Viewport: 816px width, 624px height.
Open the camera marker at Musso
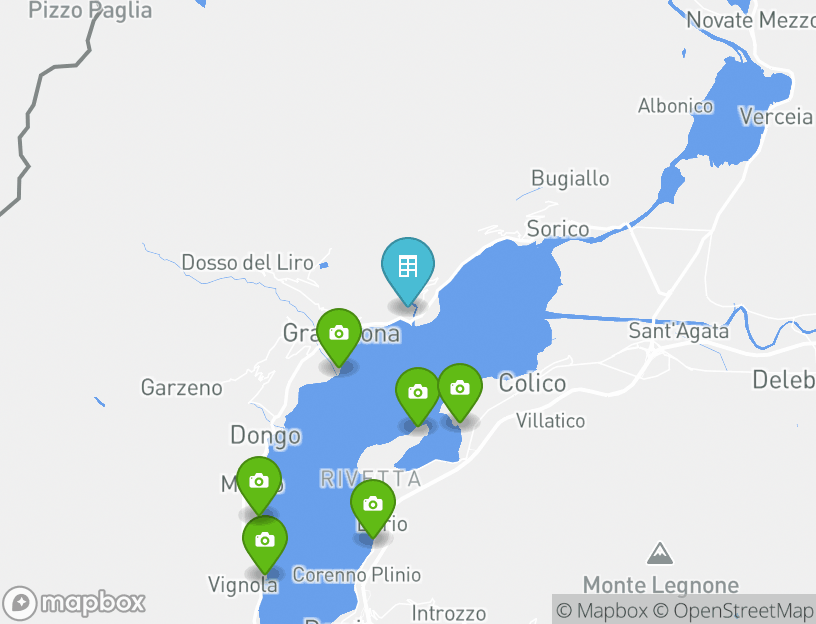[x=259, y=483]
